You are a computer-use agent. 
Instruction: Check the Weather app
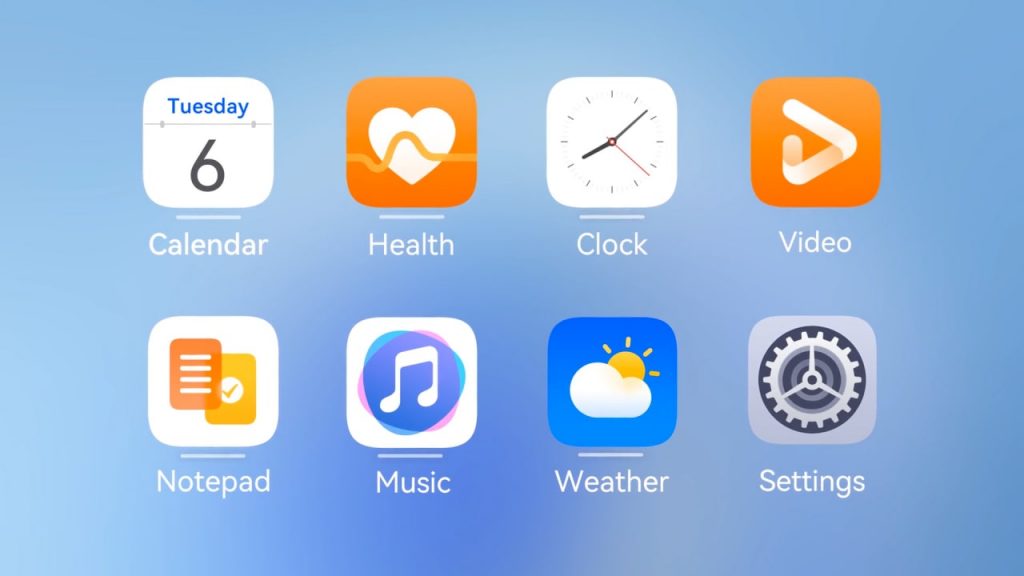pyautogui.click(x=611, y=381)
